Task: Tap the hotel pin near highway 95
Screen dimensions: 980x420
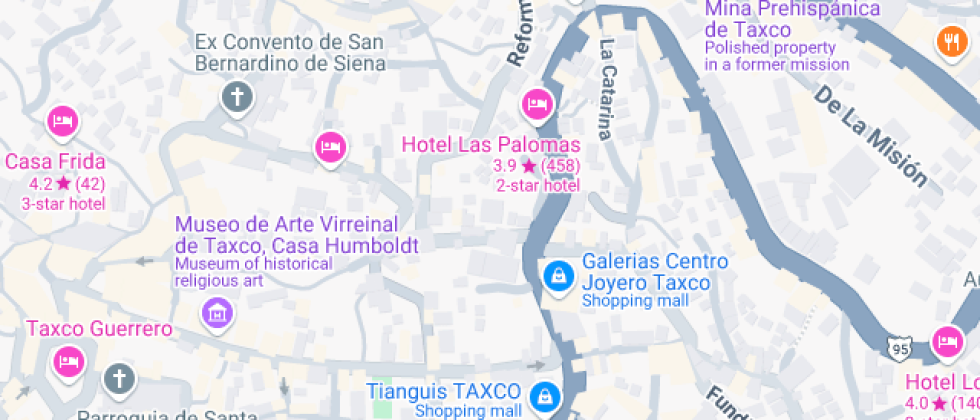Action: tap(946, 343)
